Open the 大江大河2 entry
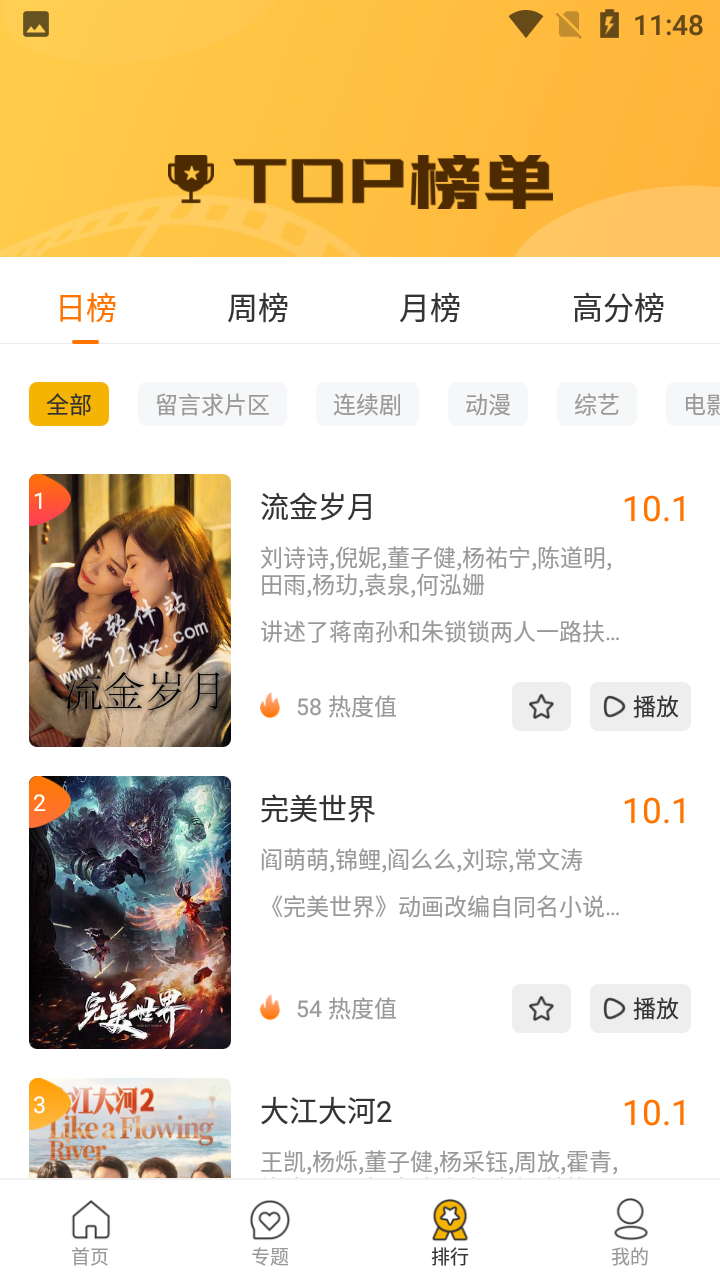Viewport: 720px width, 1280px height. click(326, 1111)
